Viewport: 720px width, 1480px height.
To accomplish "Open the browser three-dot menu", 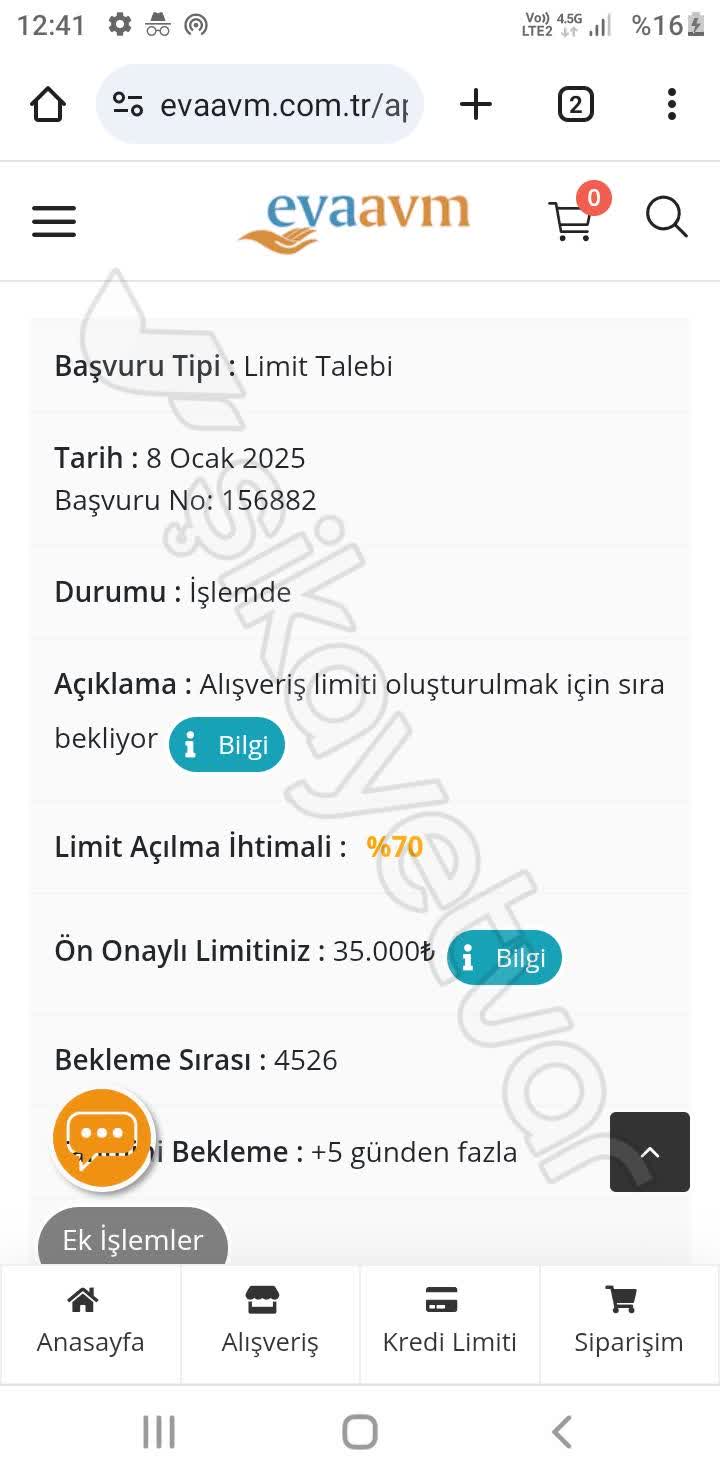I will click(x=671, y=104).
